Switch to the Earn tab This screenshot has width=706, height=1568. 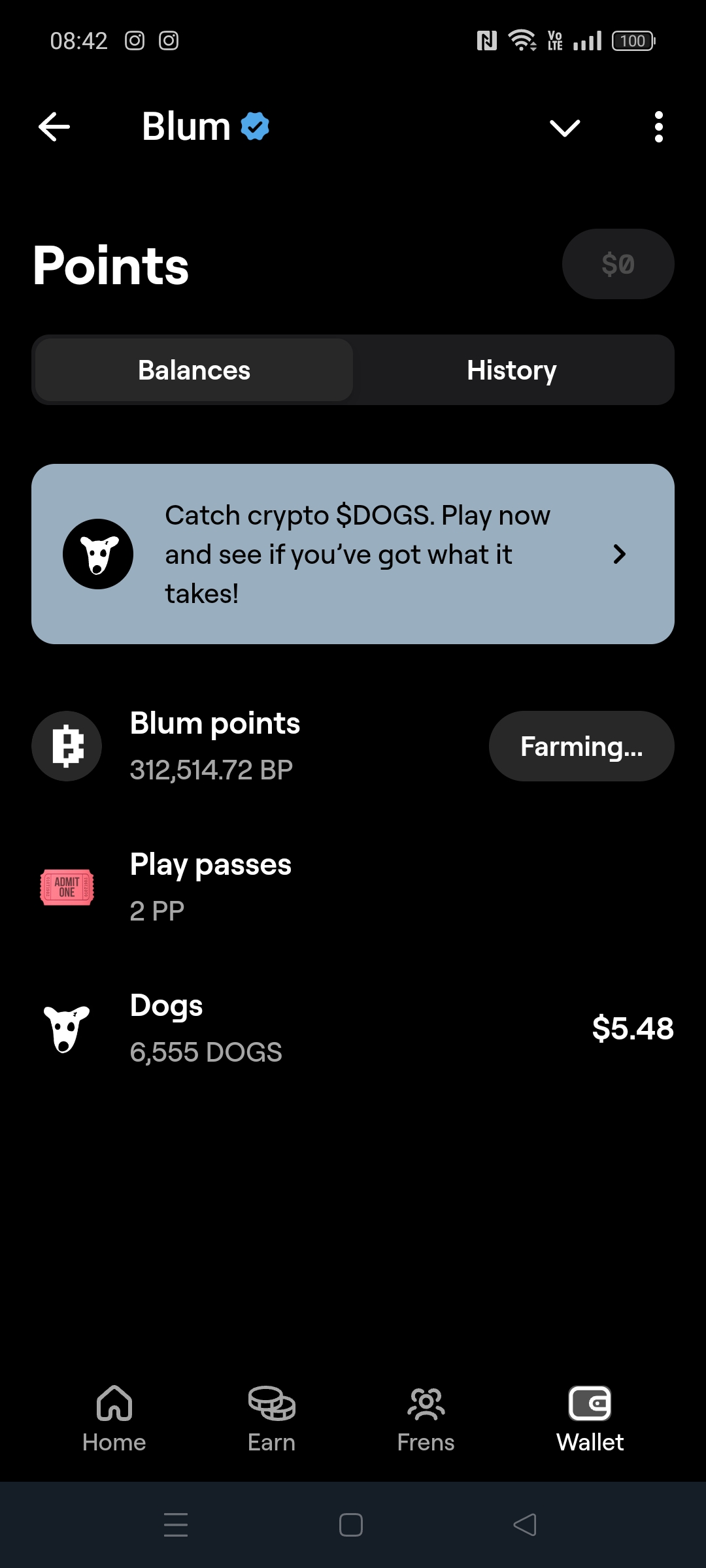pos(271,1419)
